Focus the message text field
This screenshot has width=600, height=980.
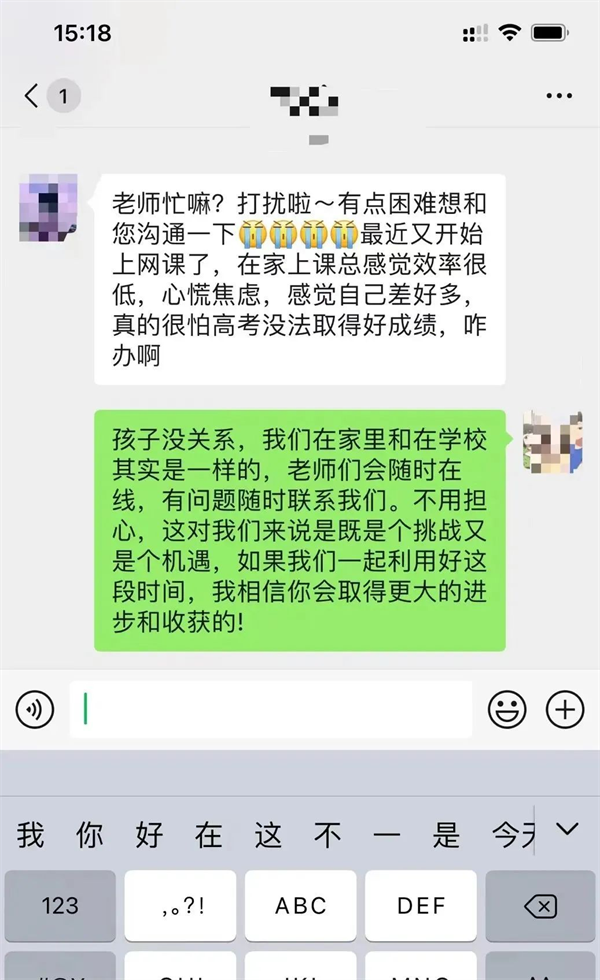[270, 710]
